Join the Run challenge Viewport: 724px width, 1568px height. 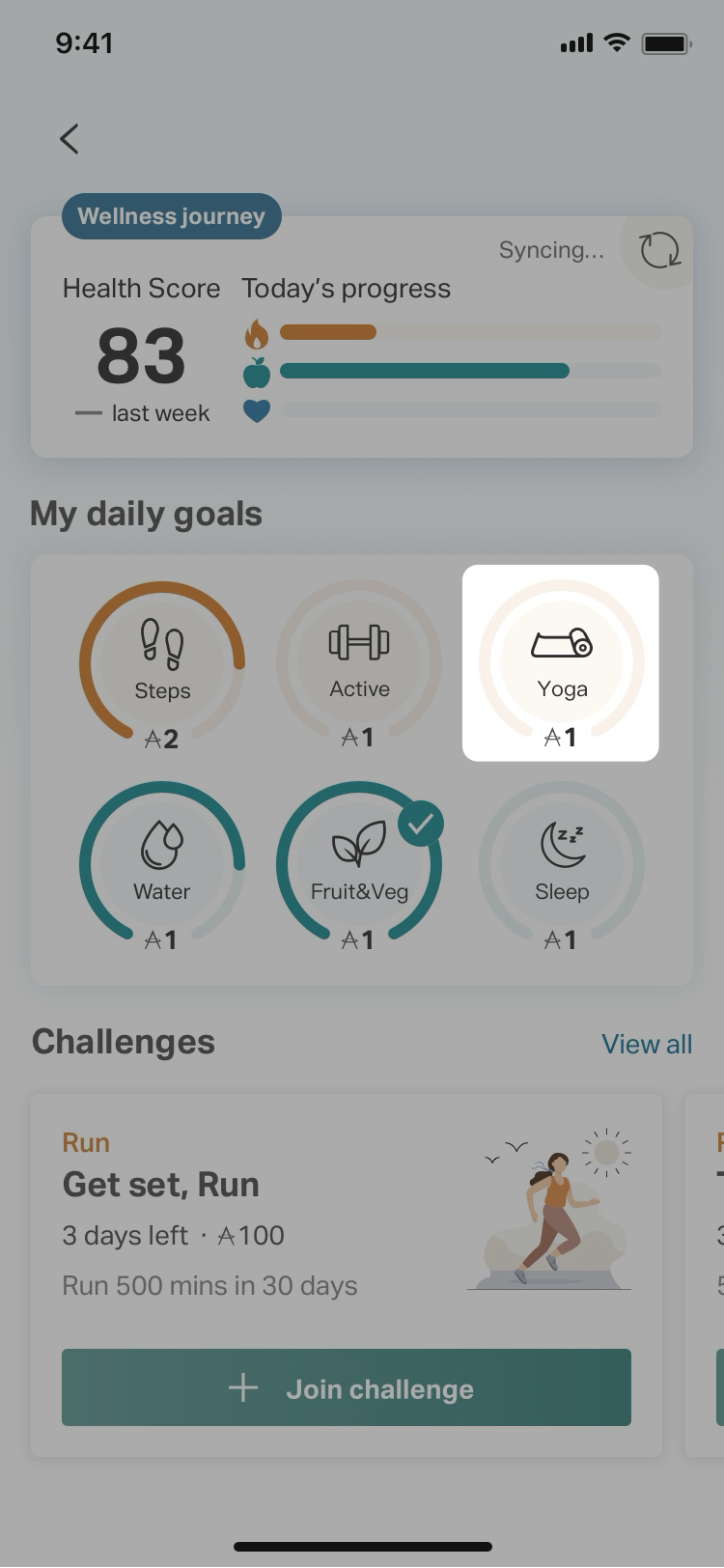click(x=347, y=1387)
